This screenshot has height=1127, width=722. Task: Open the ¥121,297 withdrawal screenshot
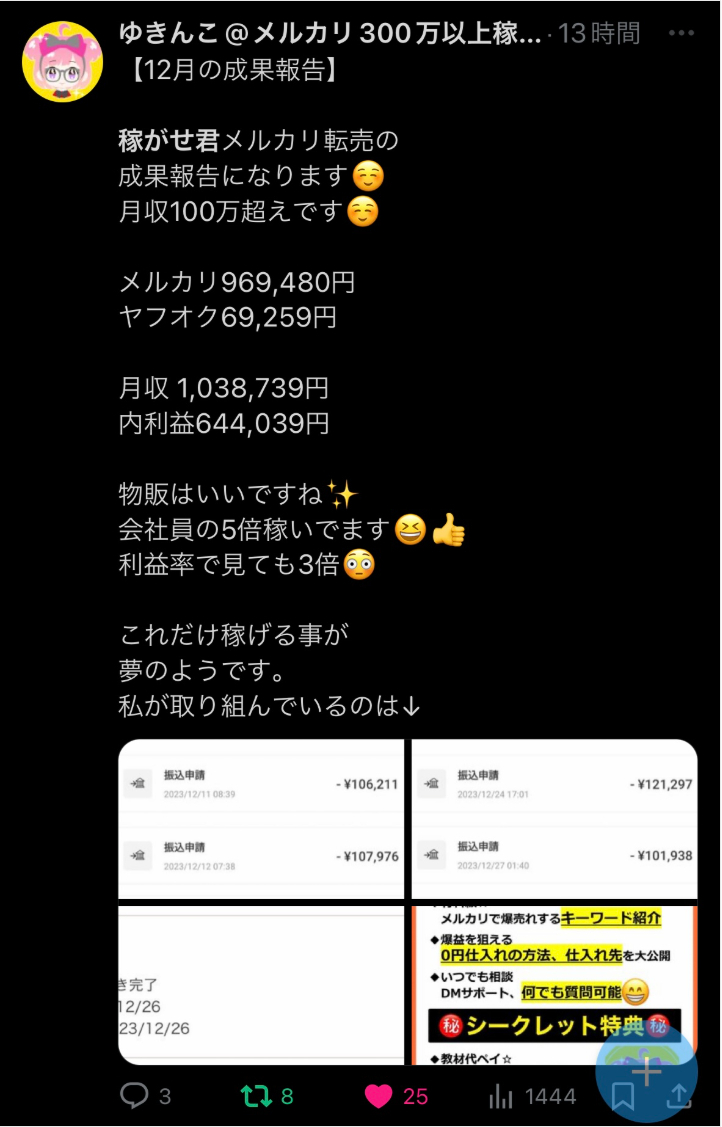coord(554,818)
